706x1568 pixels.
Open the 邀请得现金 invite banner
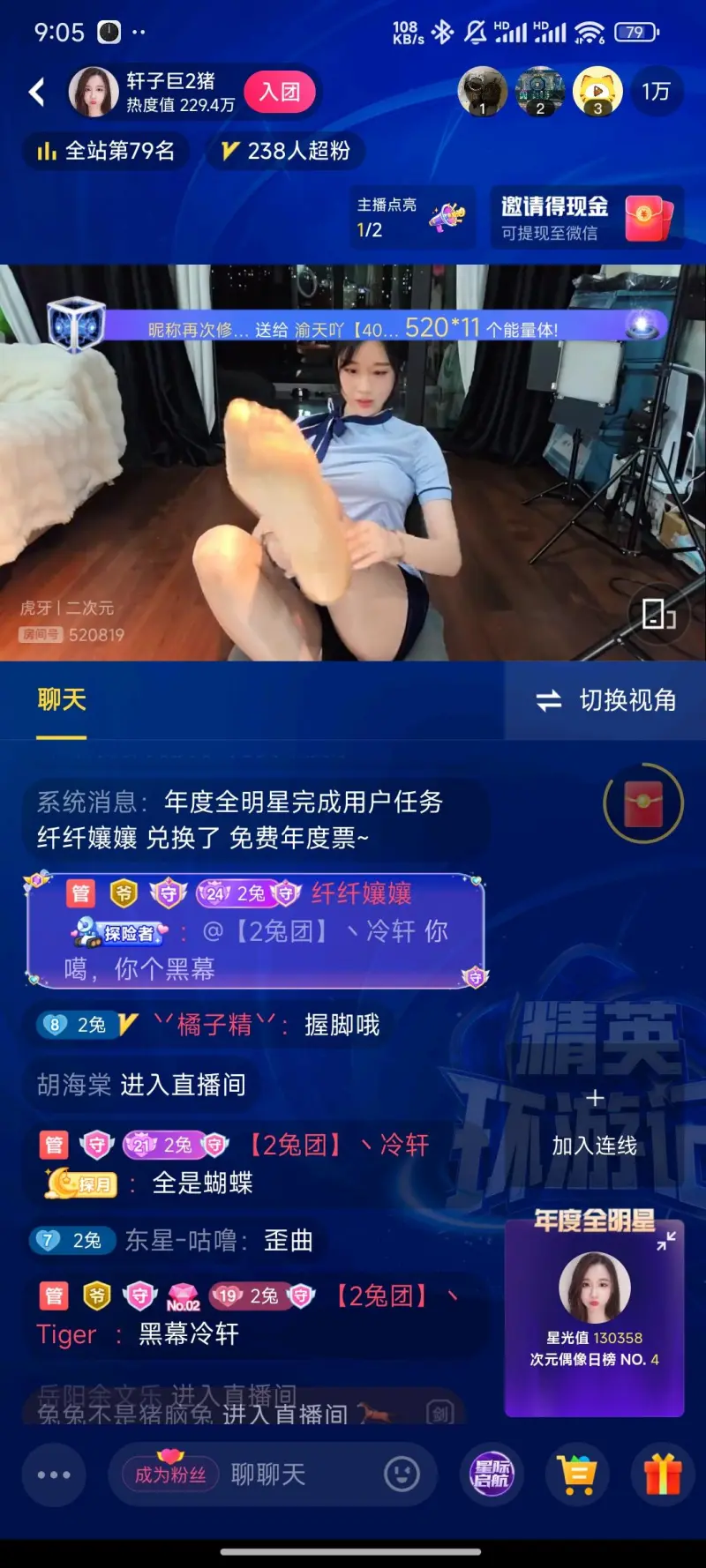point(587,217)
